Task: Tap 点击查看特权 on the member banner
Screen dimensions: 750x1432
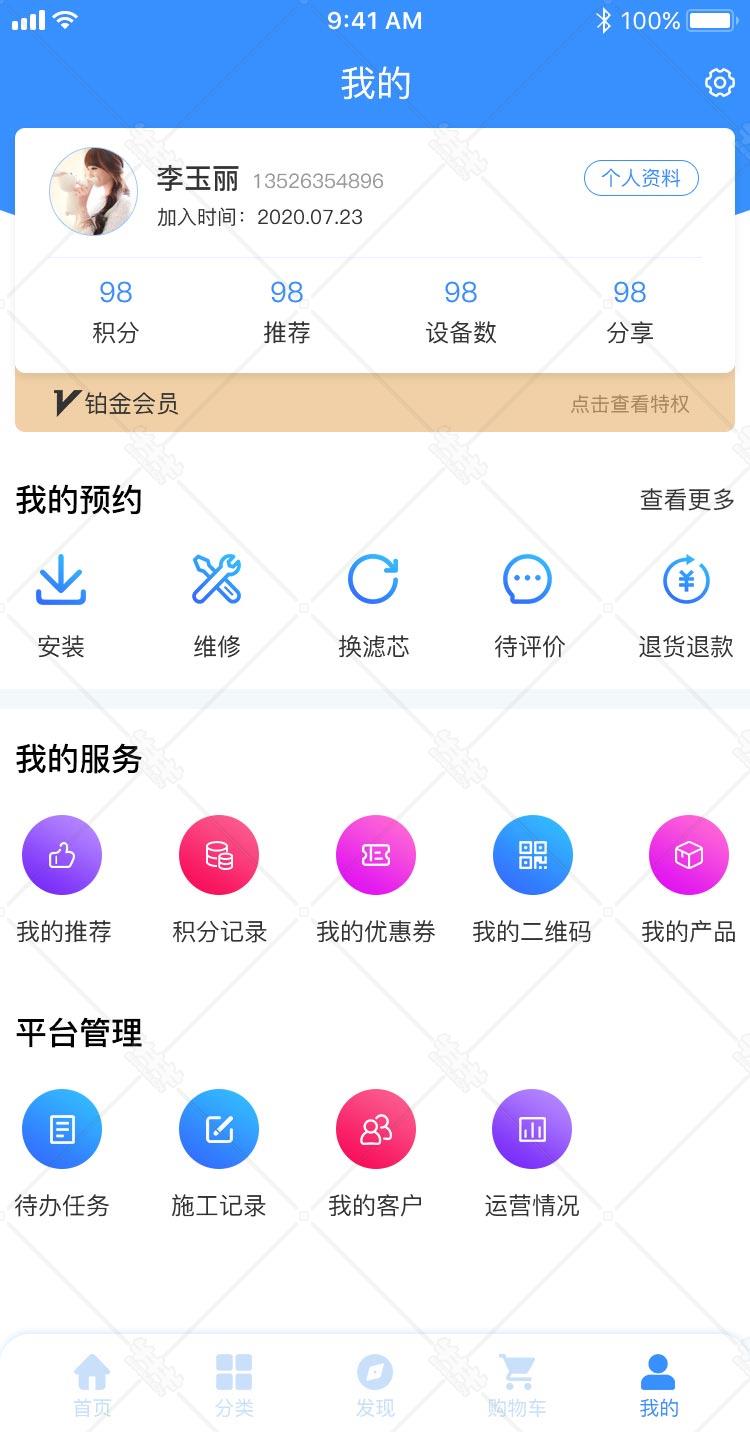Action: 630,404
